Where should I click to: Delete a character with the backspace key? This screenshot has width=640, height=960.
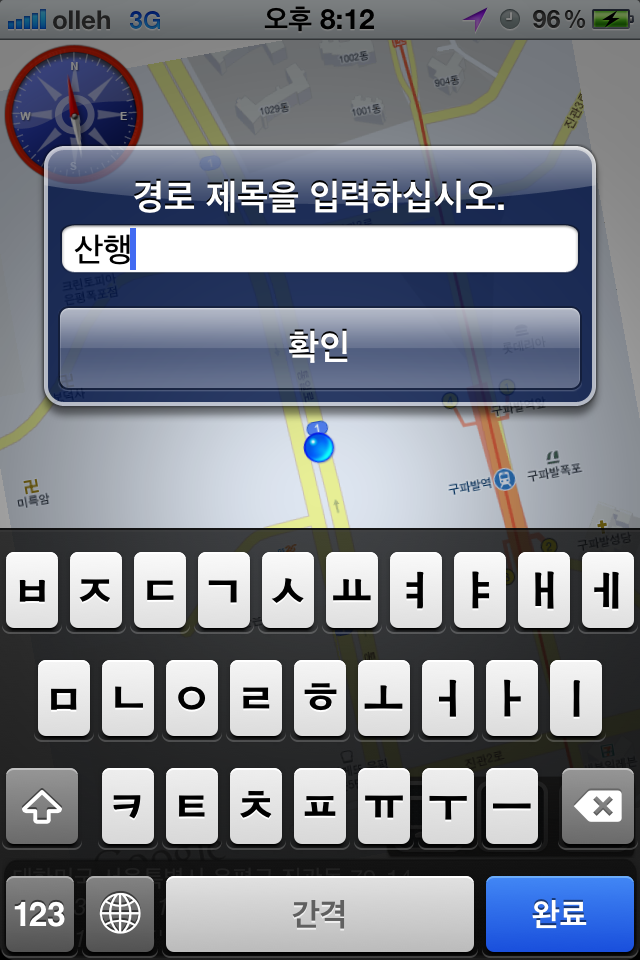tap(597, 806)
